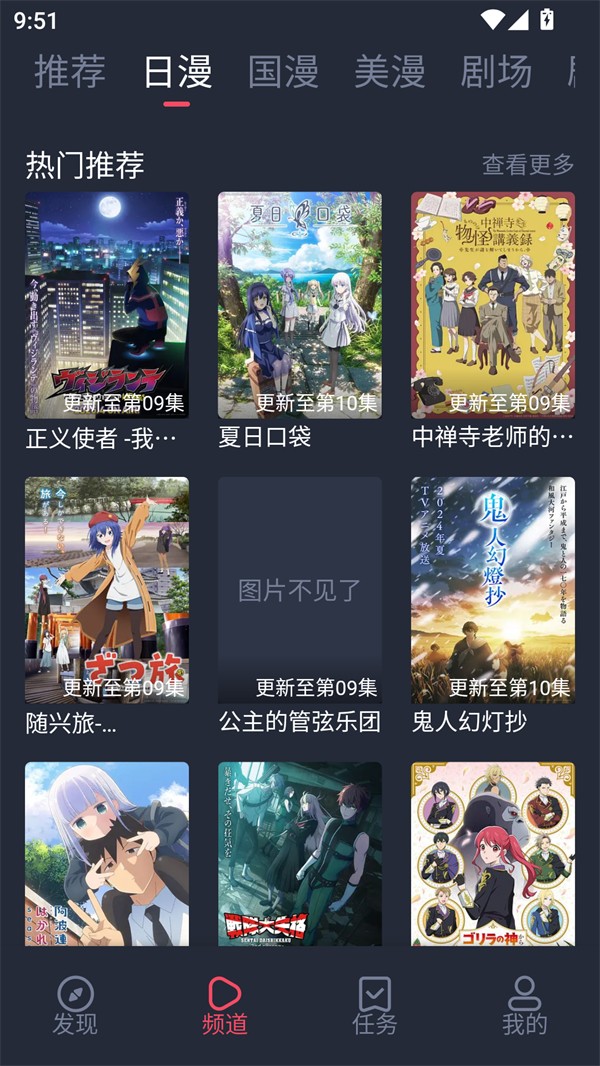Open 公主的管弦乐团

(300, 590)
